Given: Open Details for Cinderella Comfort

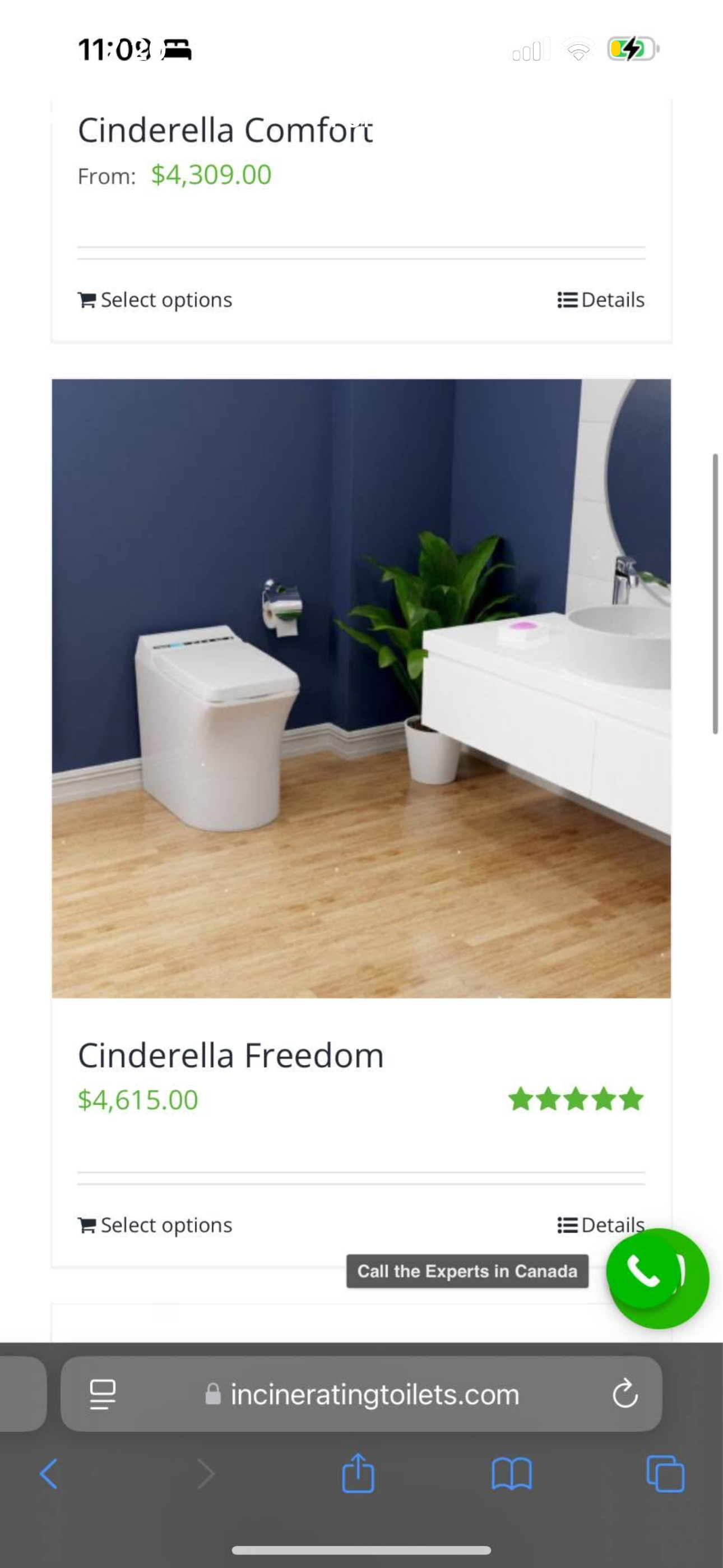Looking at the screenshot, I should tap(601, 300).
